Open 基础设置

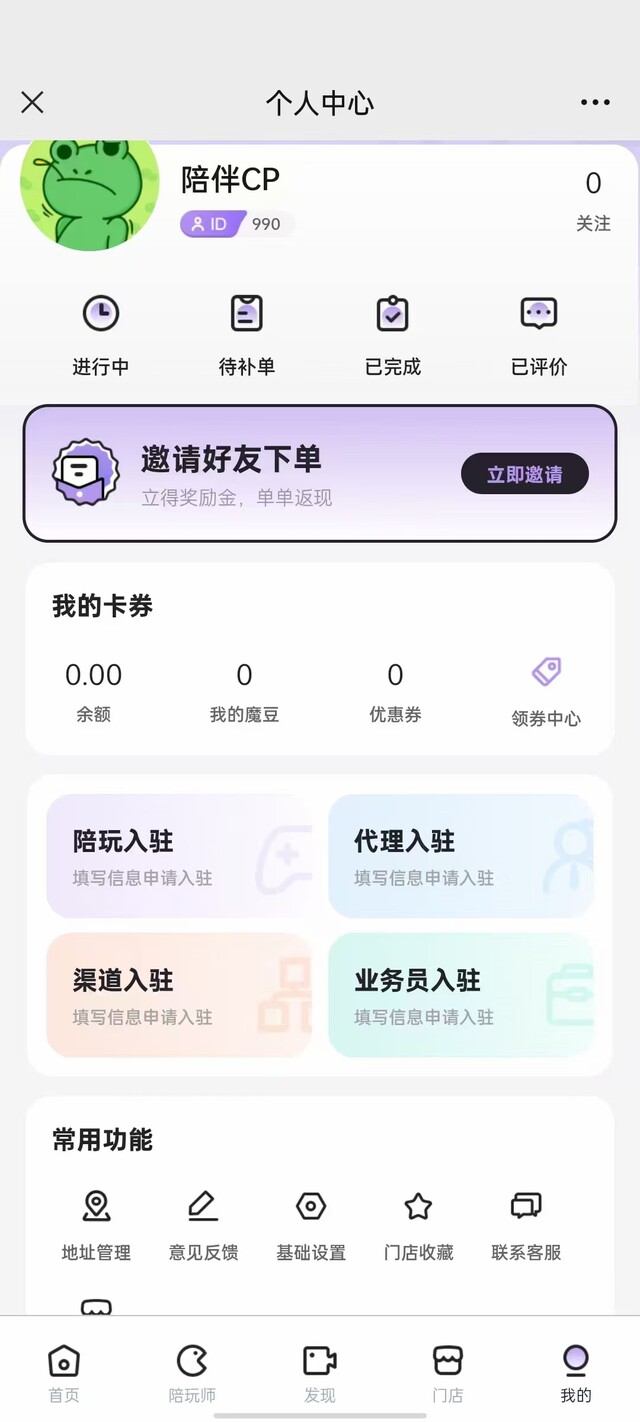tap(311, 1224)
